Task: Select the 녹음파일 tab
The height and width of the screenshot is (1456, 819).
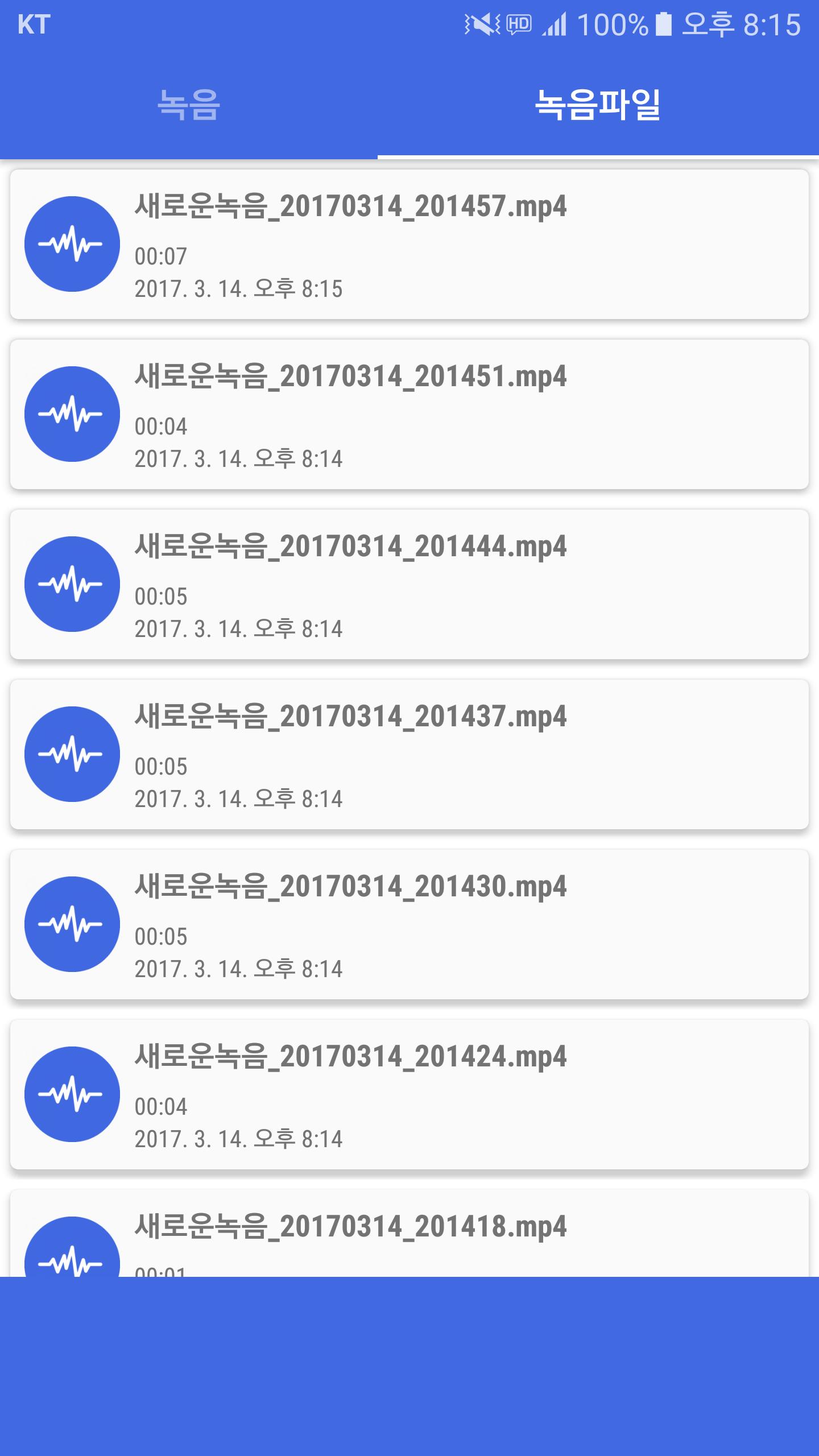Action: (598, 105)
